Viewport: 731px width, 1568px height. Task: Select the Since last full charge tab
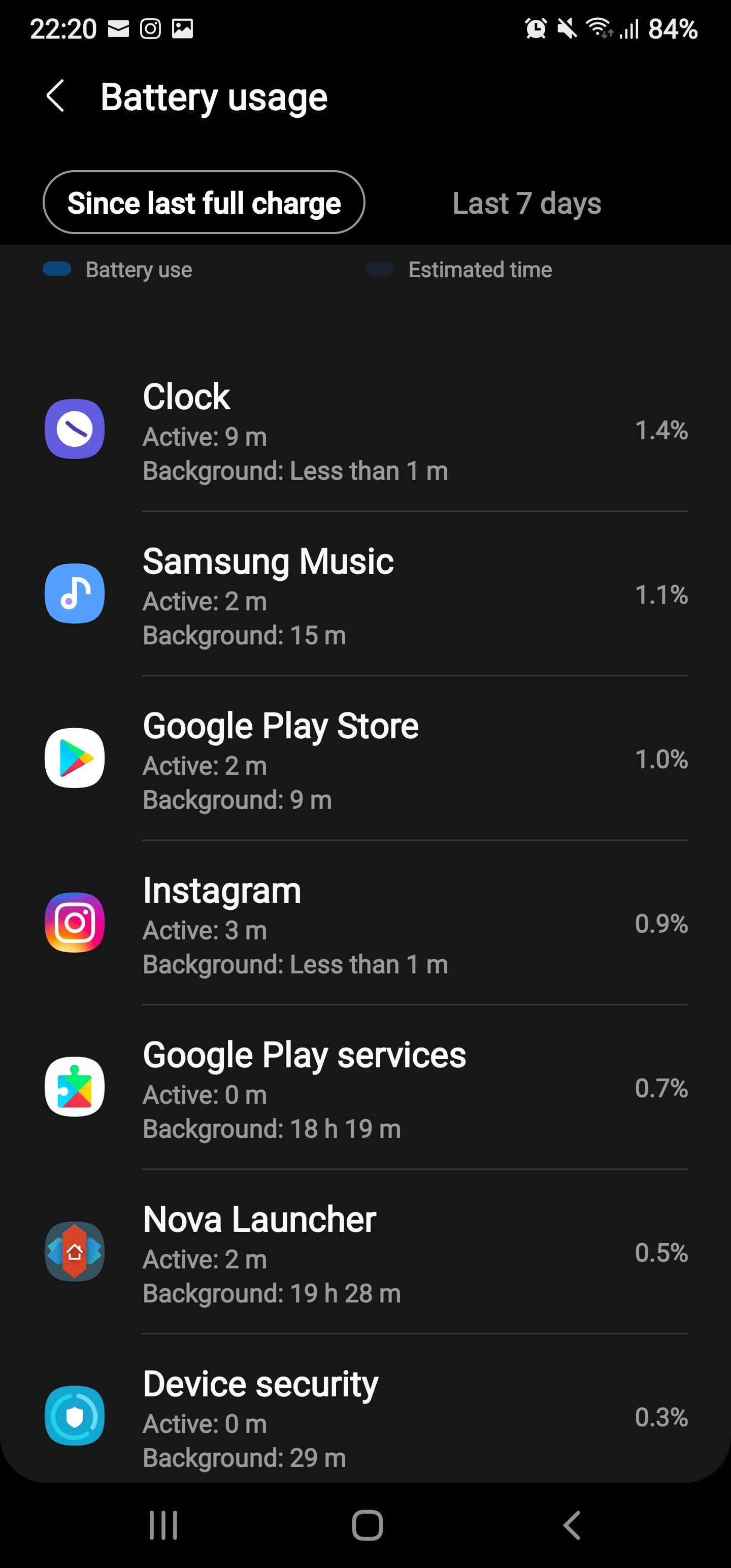click(x=204, y=203)
